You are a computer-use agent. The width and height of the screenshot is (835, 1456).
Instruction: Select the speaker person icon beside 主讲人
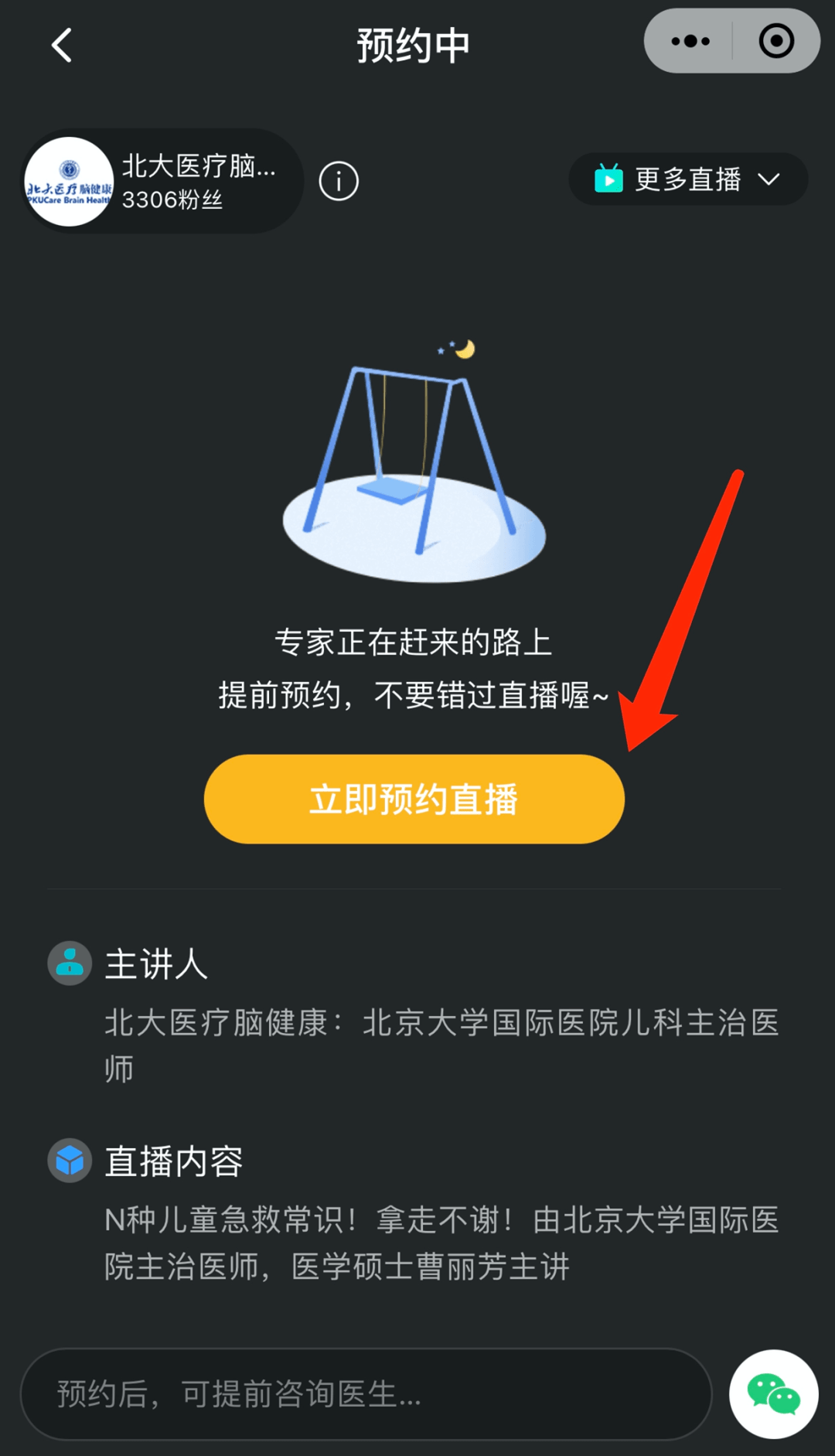70,963
